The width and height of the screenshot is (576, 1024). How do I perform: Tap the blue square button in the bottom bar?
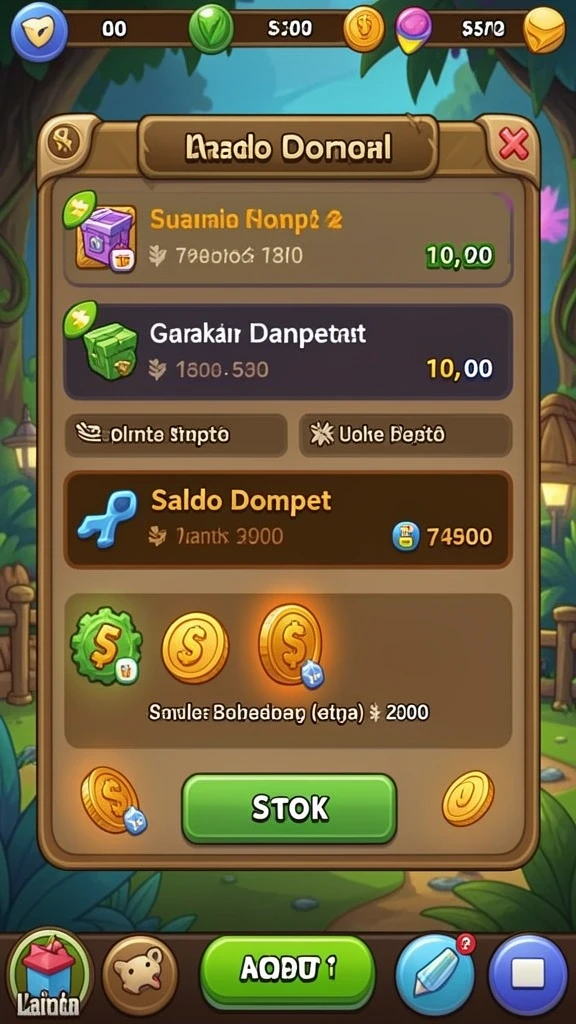point(528,974)
